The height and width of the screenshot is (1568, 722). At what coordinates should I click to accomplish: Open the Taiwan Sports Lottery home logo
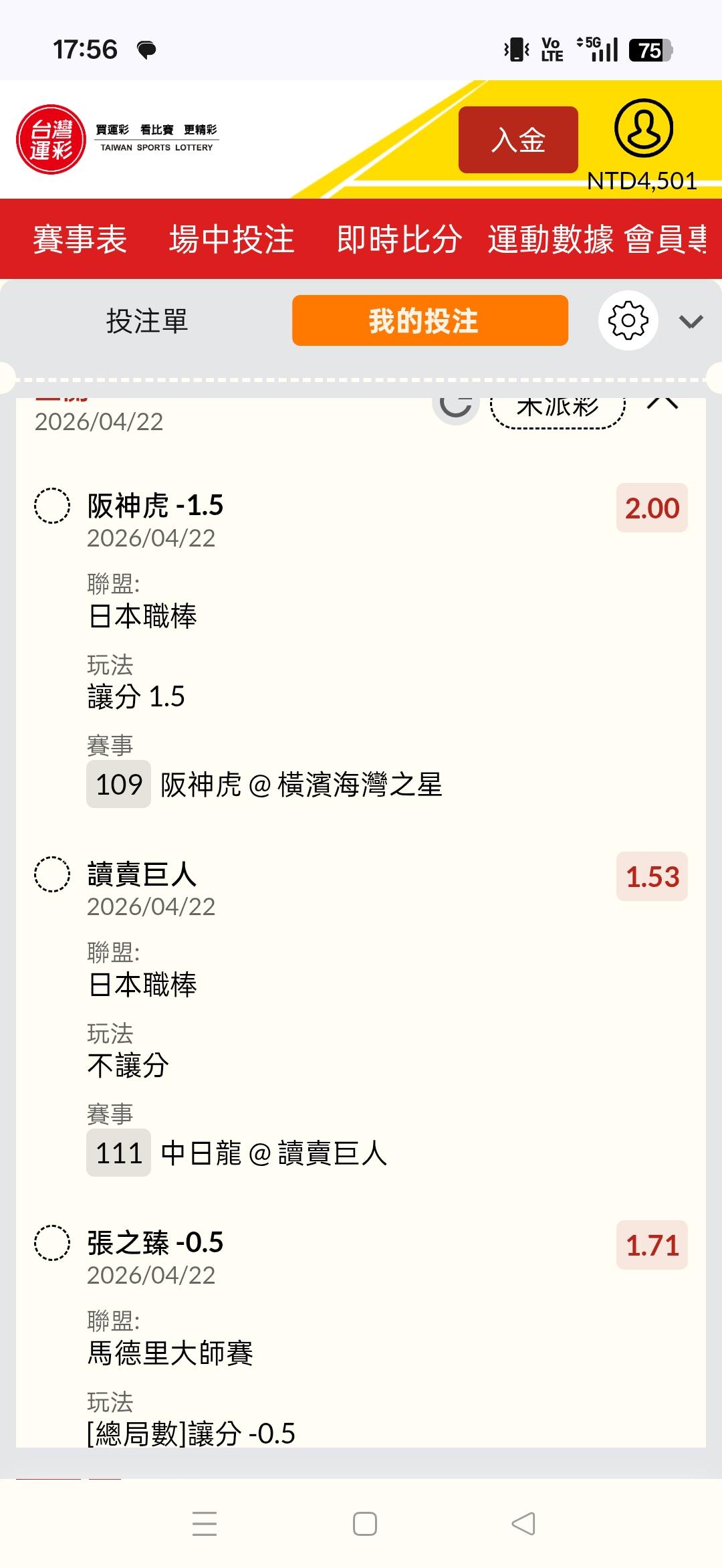[x=51, y=139]
